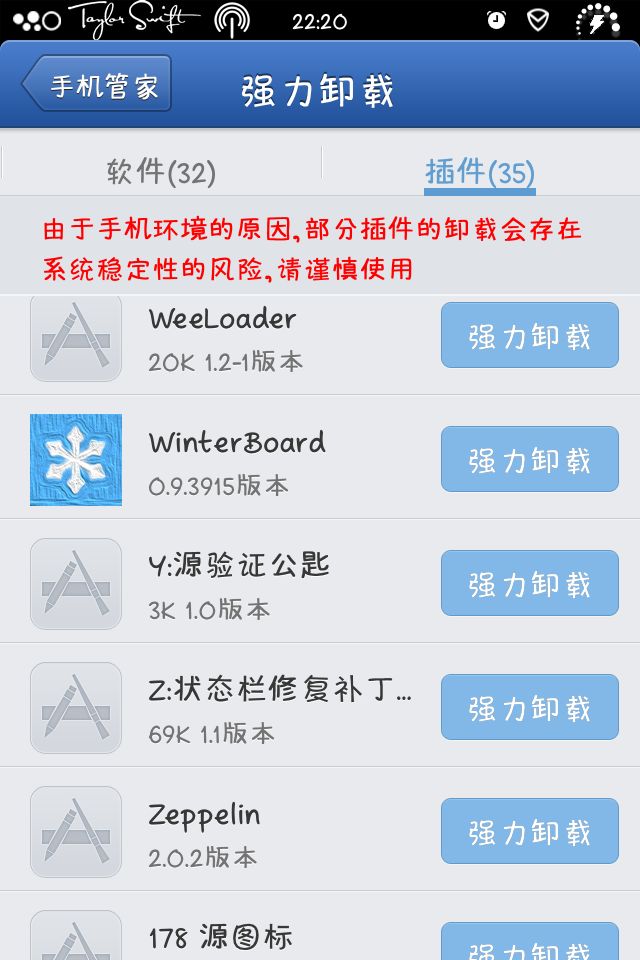The image size is (640, 960).
Task: Tap 强力卸载 for Z:状态栏修复补丁
Action: [529, 708]
